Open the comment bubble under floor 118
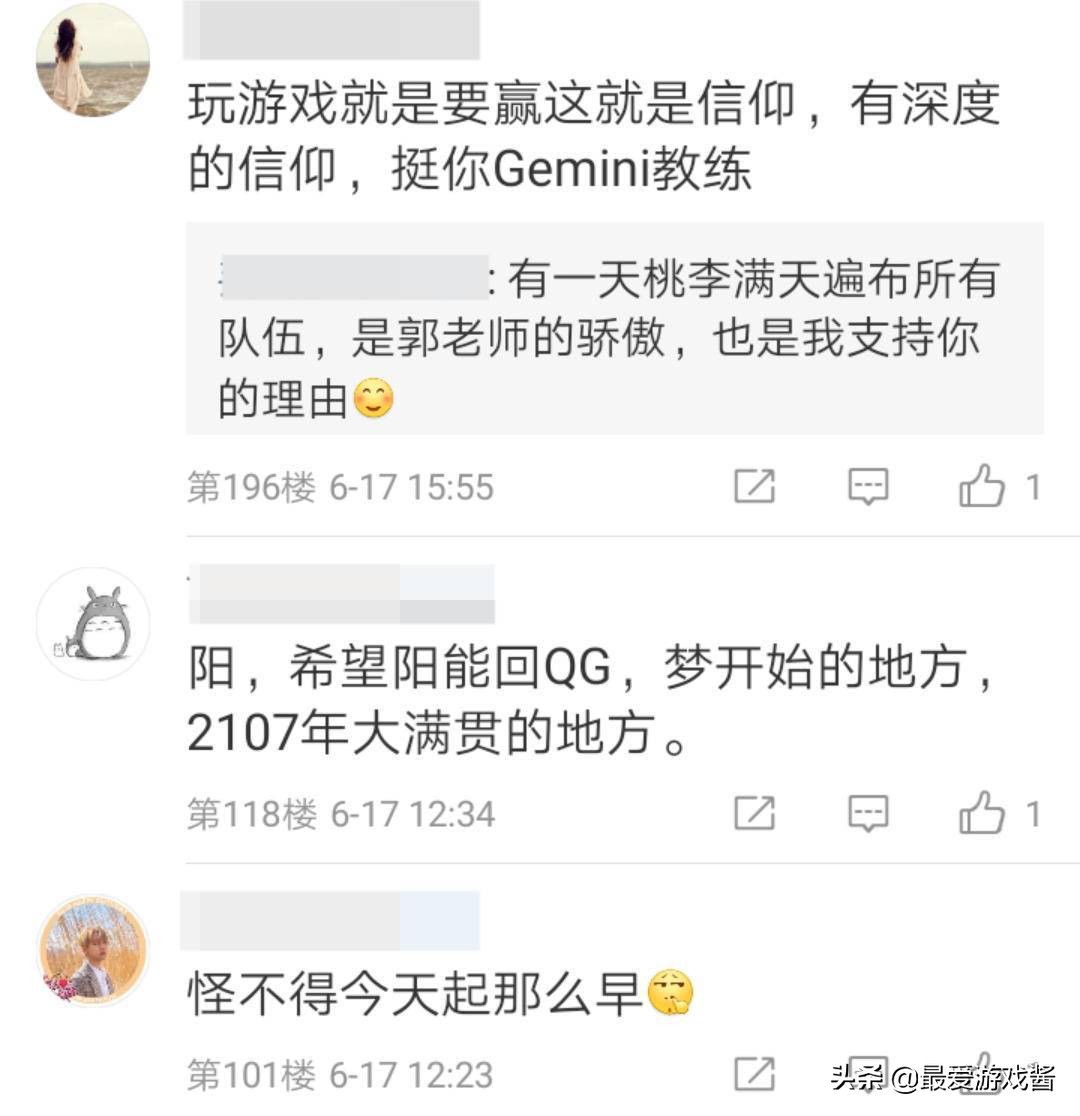This screenshot has height=1116, width=1080. (x=869, y=812)
